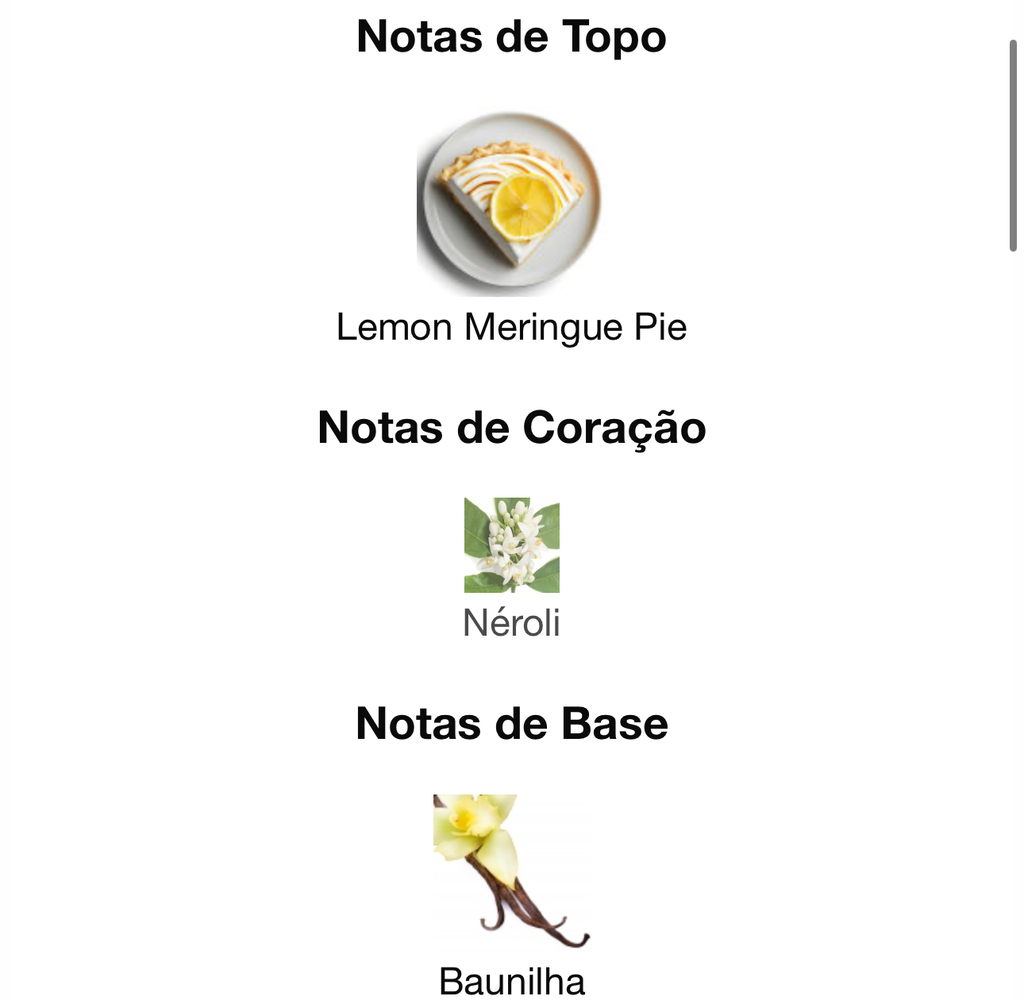
Task: View the Baunilha base note
Action: coord(511,872)
